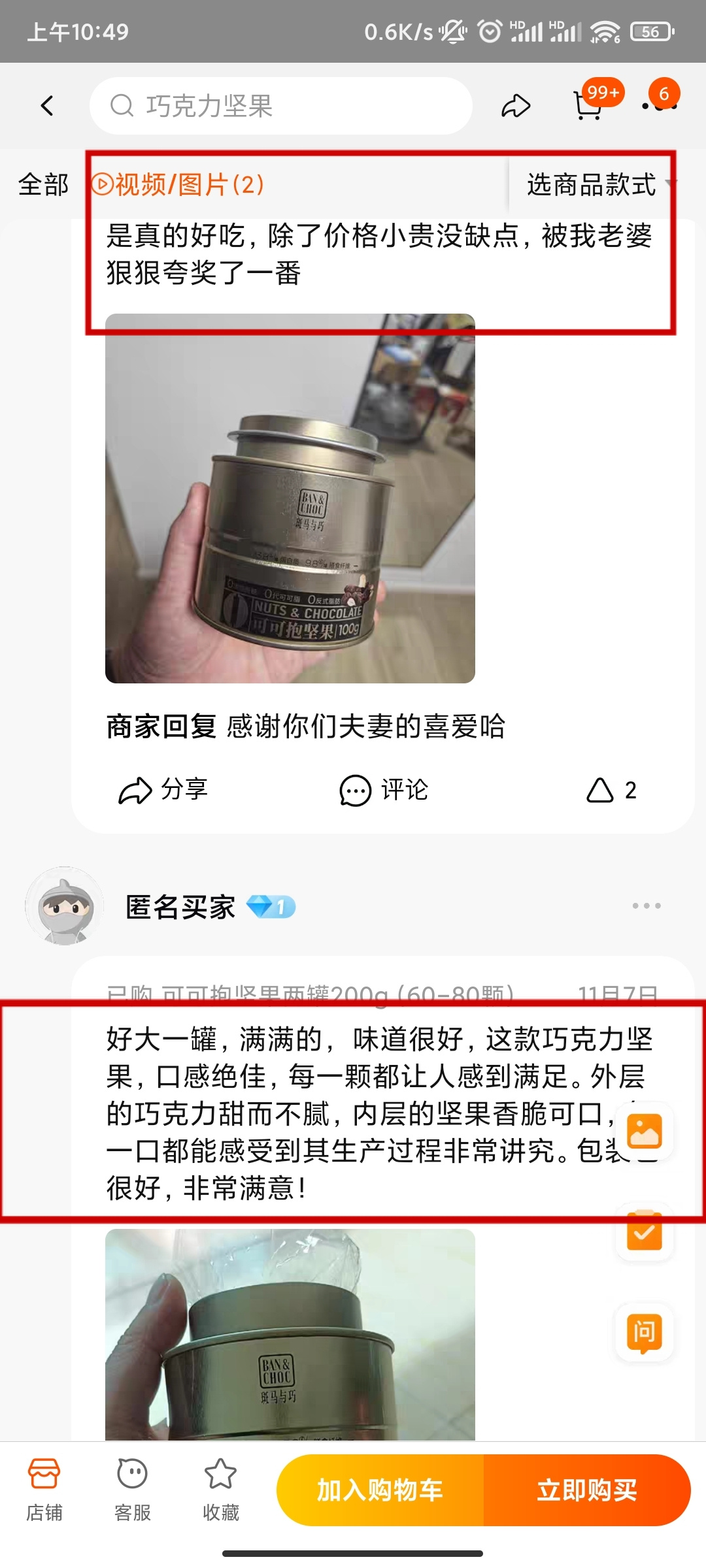This screenshot has height=1568, width=706.
Task: View the review photo of the hand-held tin
Action: (x=290, y=498)
